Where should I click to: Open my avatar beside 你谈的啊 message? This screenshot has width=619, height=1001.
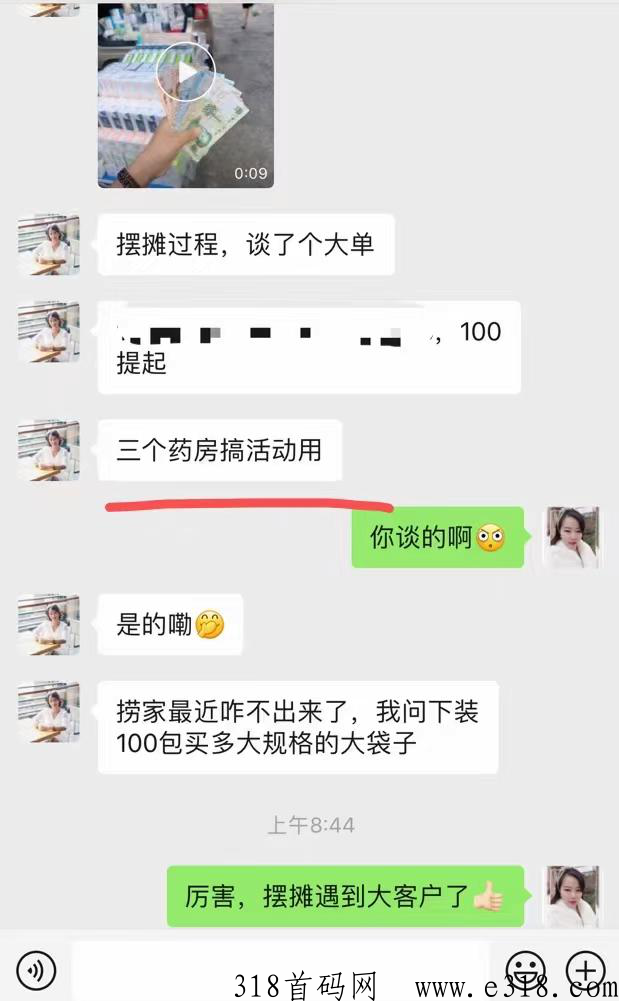click(571, 538)
